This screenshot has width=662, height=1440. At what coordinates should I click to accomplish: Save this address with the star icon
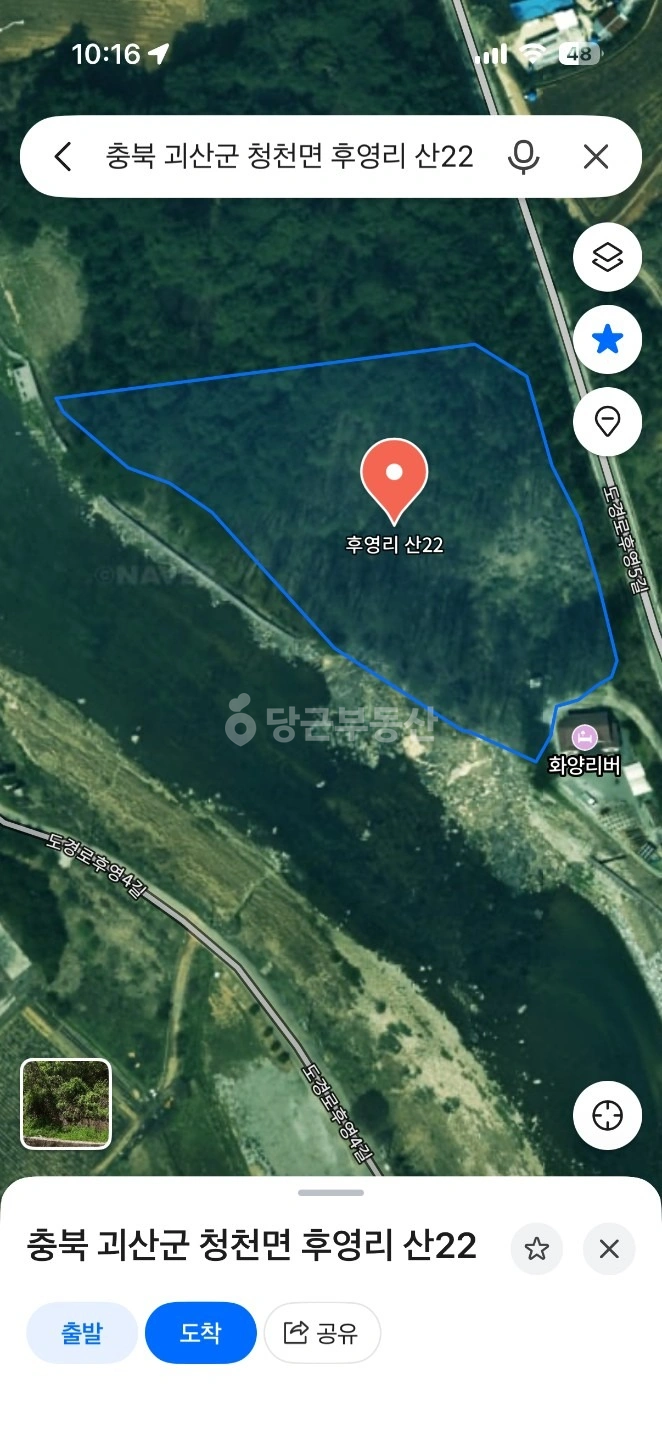(x=537, y=1249)
